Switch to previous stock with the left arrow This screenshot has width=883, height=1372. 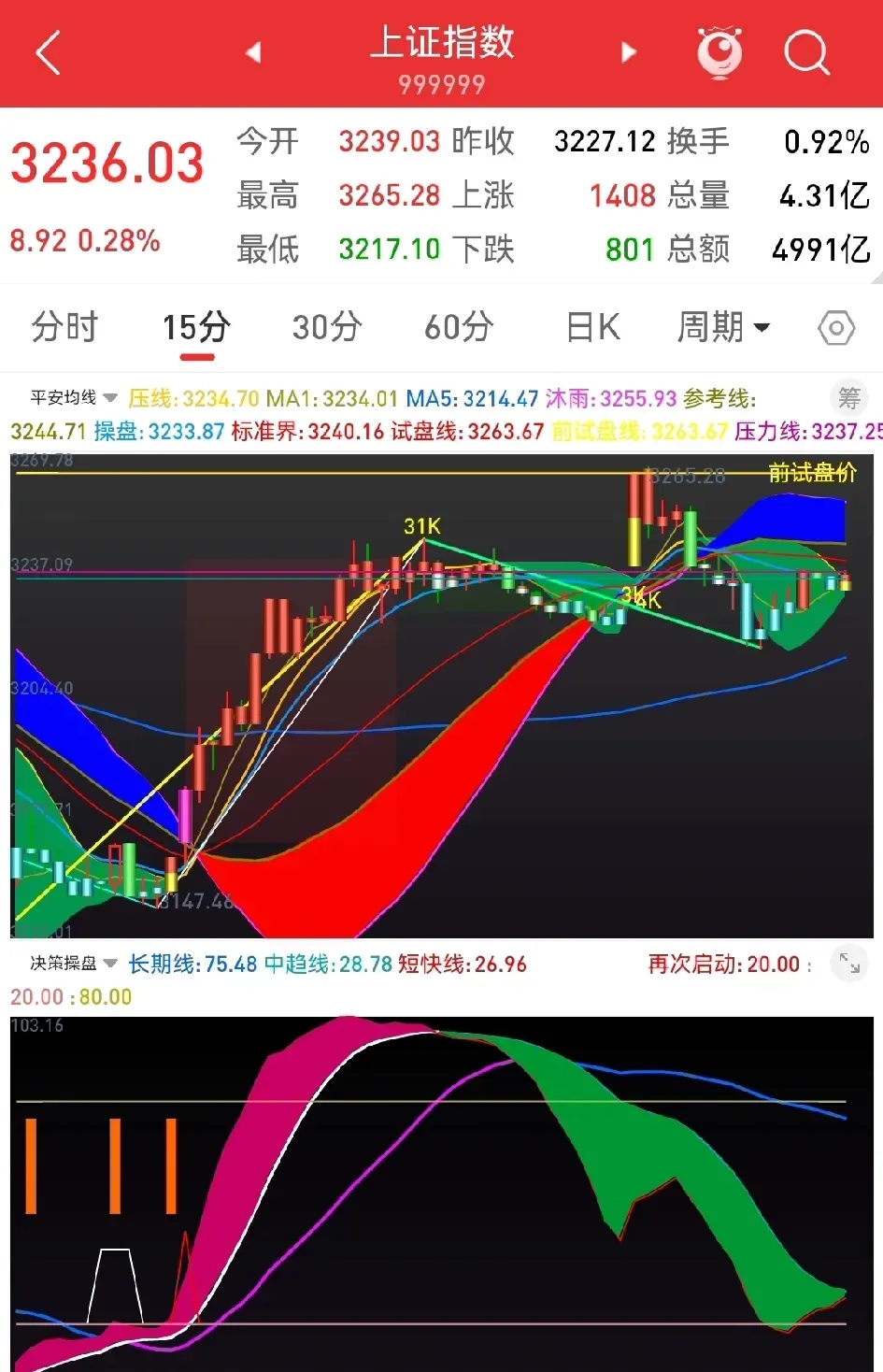pyautogui.click(x=253, y=53)
